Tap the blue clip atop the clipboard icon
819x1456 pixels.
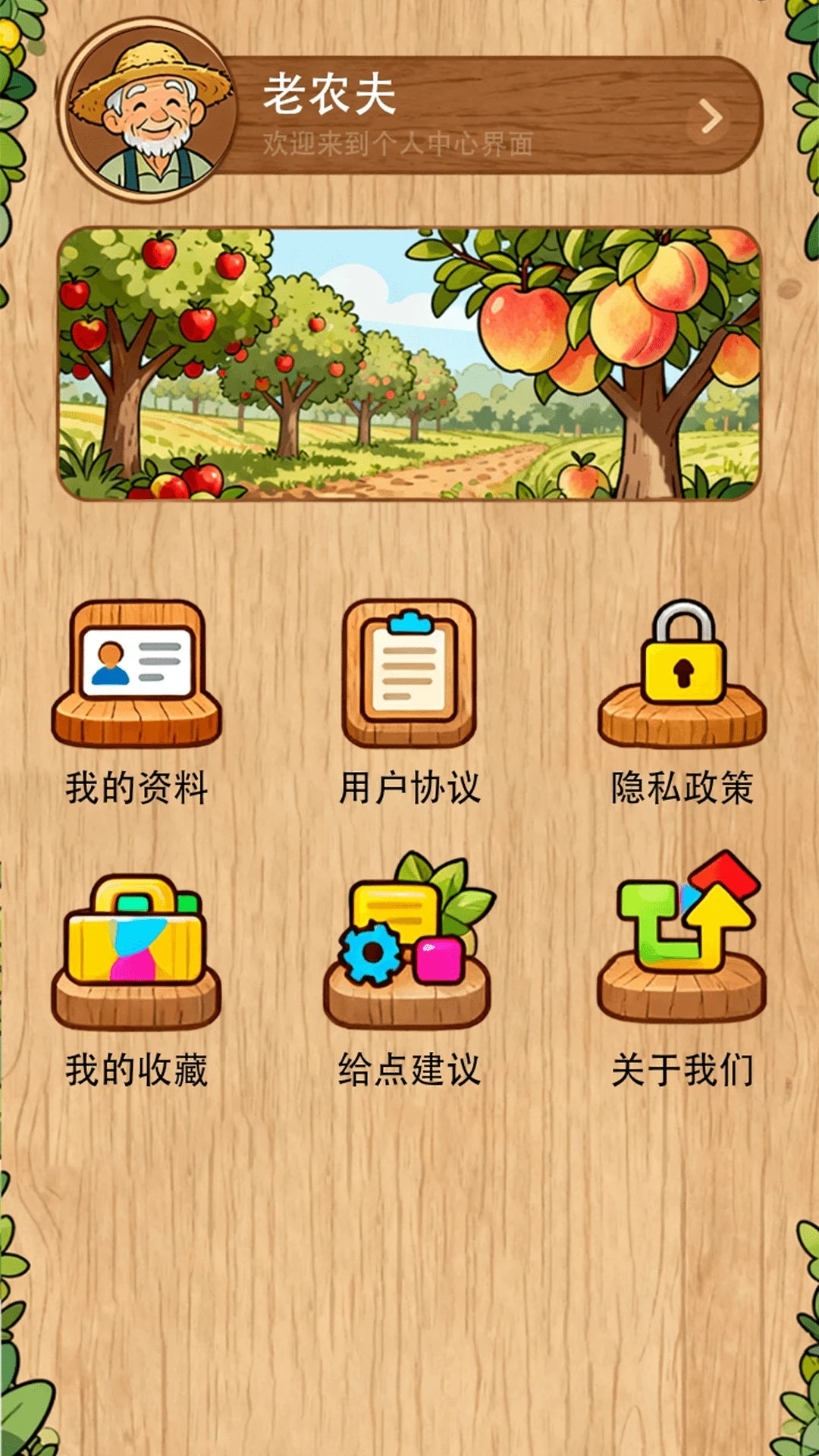click(412, 622)
